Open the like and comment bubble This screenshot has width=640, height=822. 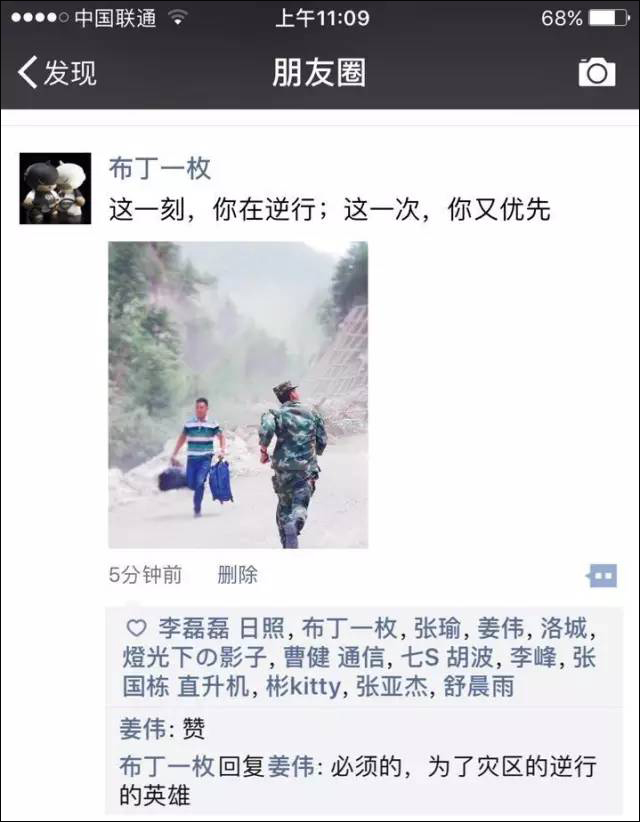tap(601, 574)
